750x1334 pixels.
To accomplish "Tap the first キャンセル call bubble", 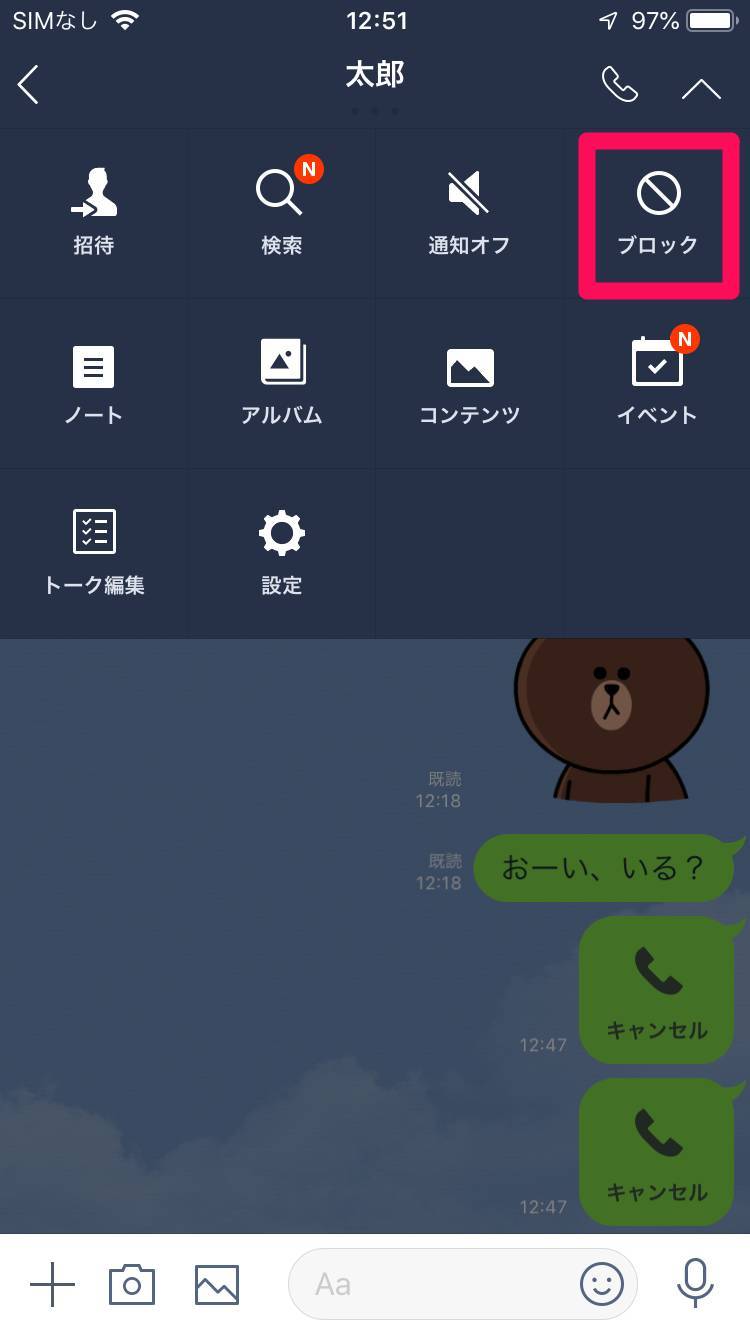I will coord(657,990).
